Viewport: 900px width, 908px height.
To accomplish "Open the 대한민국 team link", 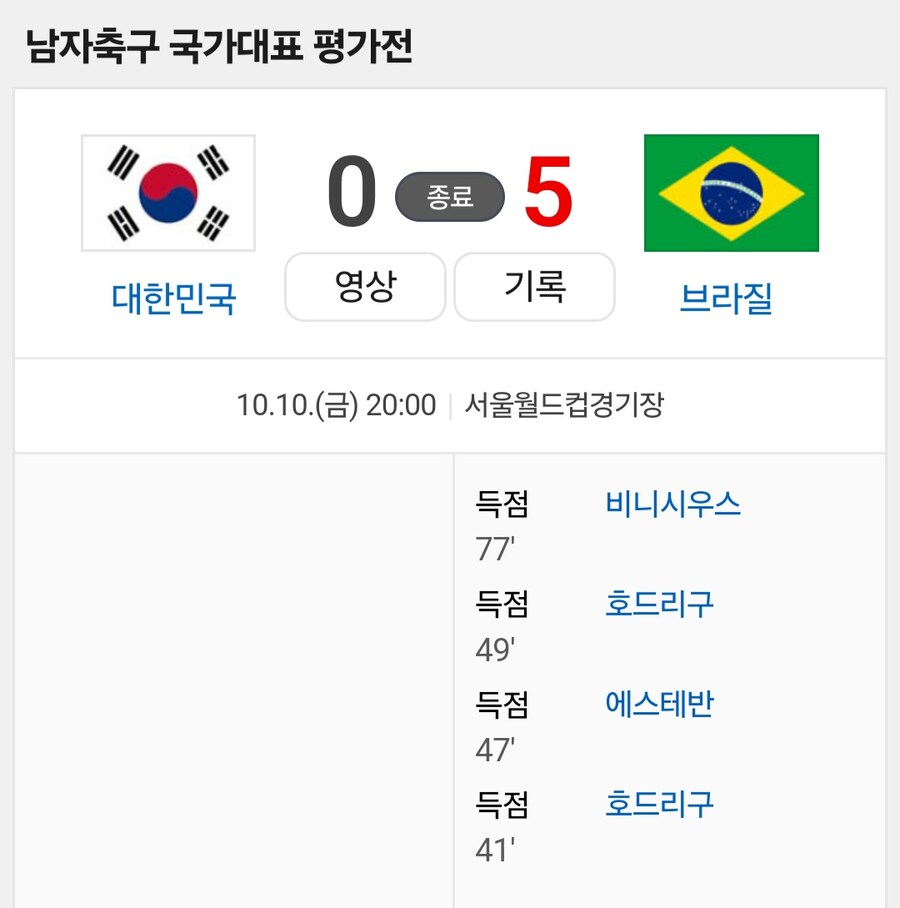I will 174,298.
